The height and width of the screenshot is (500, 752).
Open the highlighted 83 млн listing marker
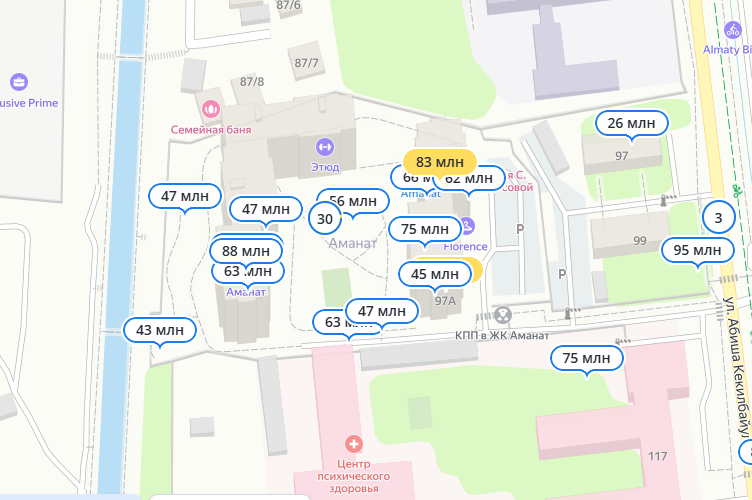[x=440, y=162]
